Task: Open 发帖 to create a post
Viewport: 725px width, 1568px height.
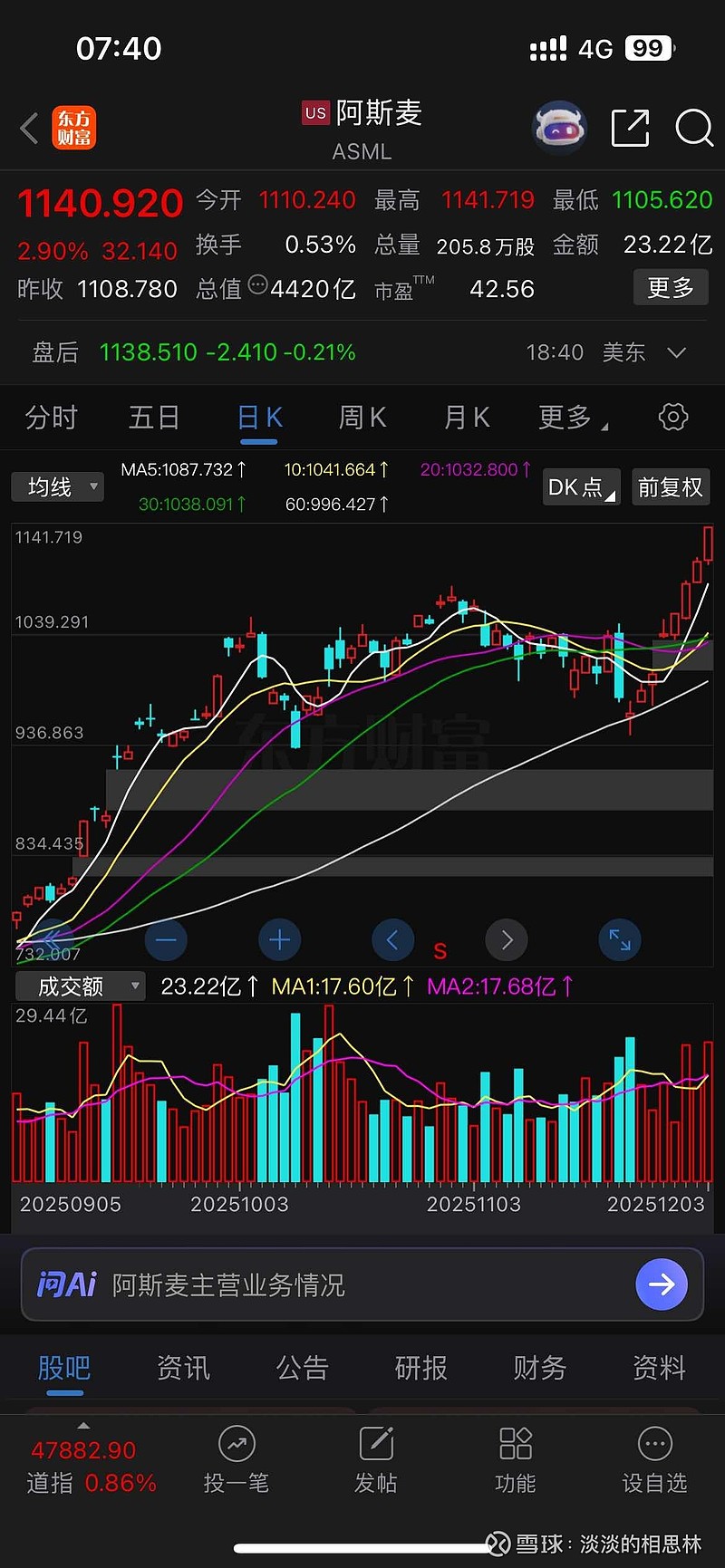Action: click(x=375, y=1458)
